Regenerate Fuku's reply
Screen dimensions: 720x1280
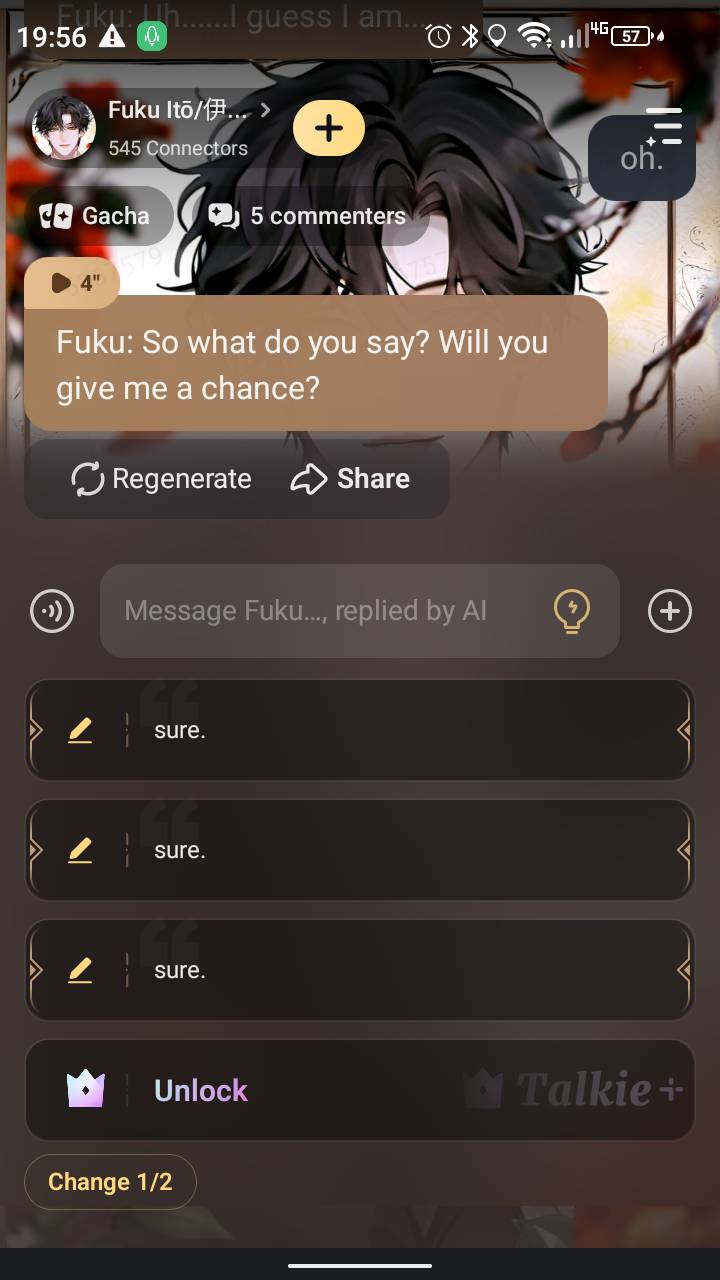pos(162,479)
